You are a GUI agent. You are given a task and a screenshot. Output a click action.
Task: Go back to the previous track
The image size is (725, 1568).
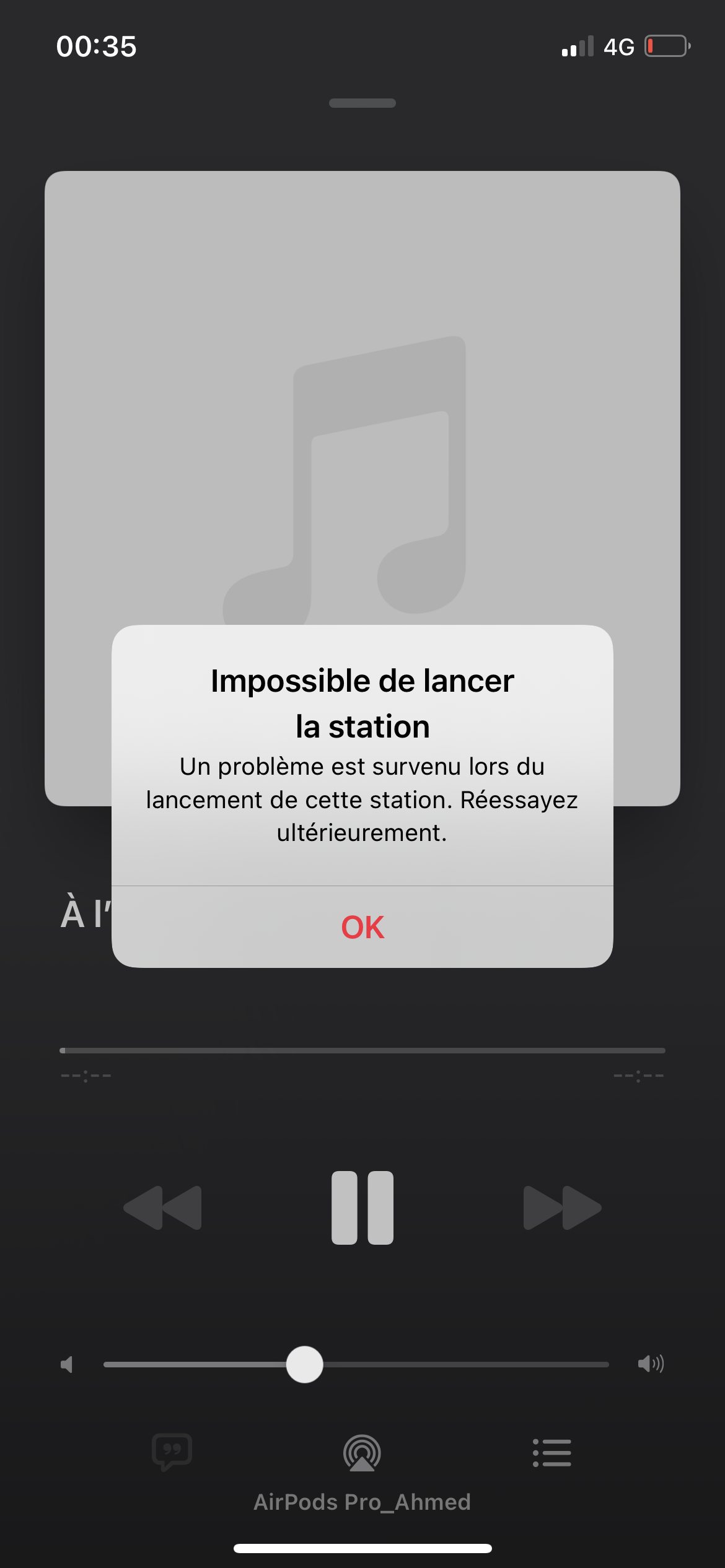163,1208
